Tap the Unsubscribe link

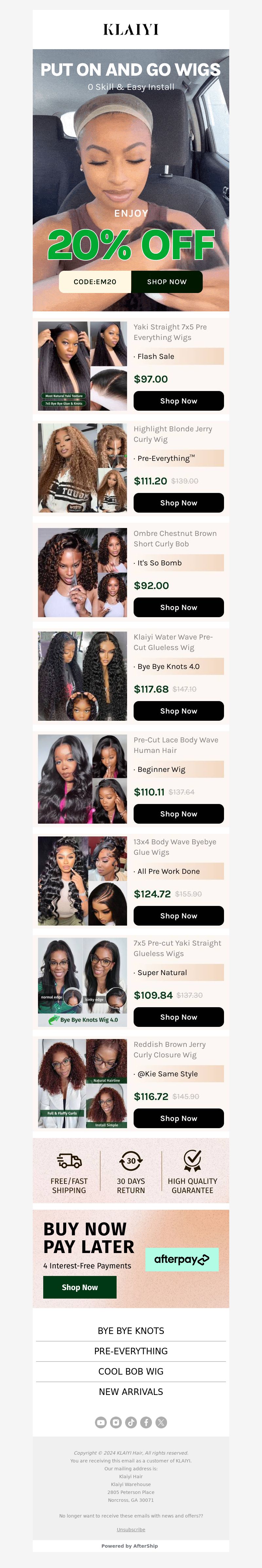131,1530
